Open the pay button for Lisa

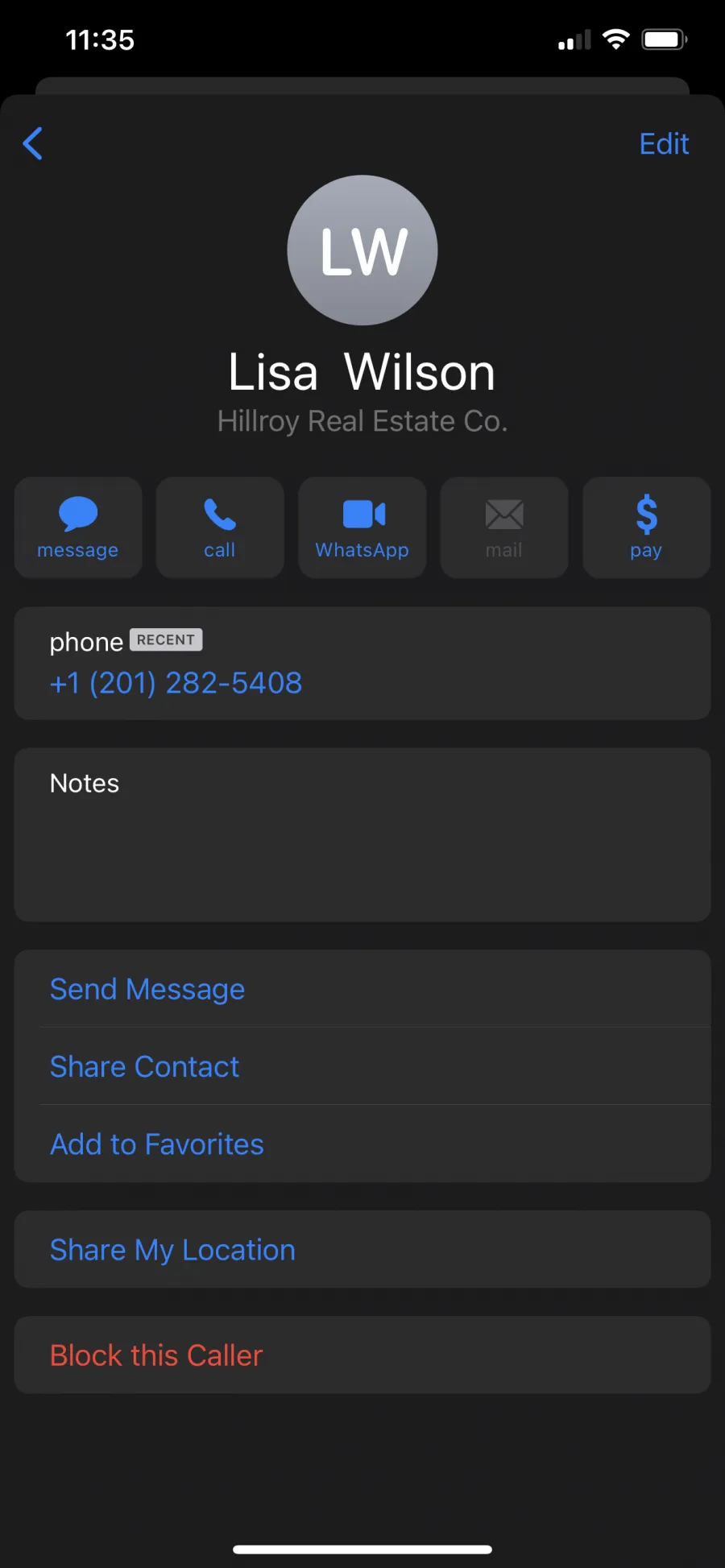646,527
